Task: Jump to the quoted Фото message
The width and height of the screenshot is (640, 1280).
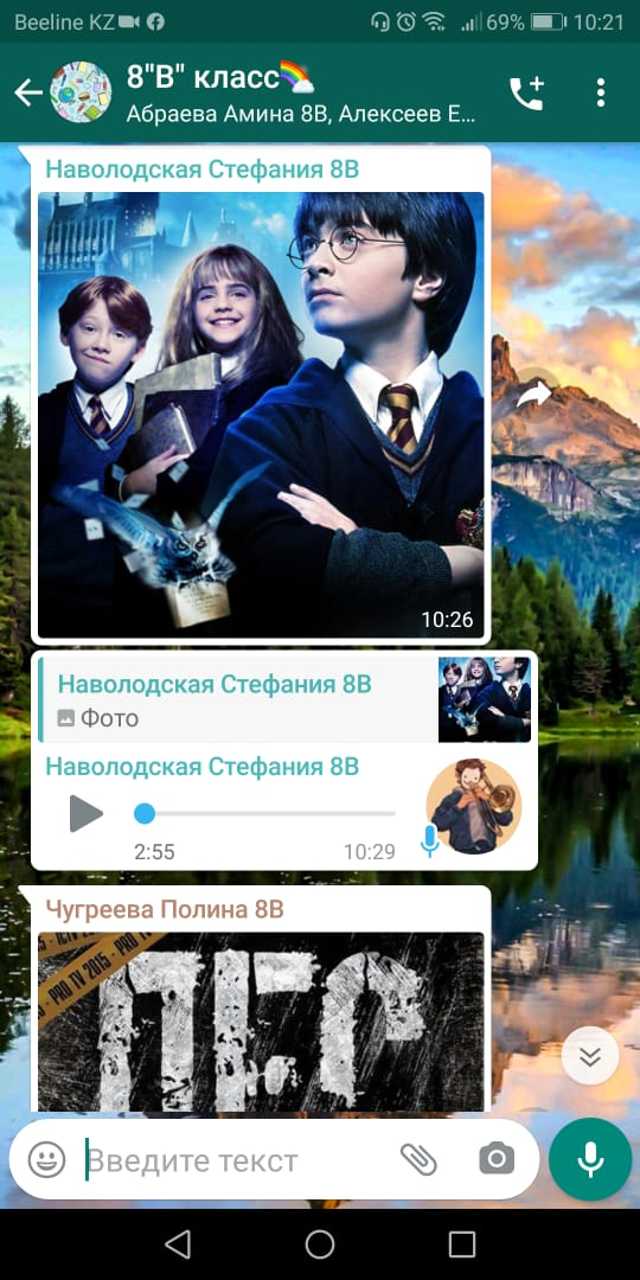Action: 285,700
